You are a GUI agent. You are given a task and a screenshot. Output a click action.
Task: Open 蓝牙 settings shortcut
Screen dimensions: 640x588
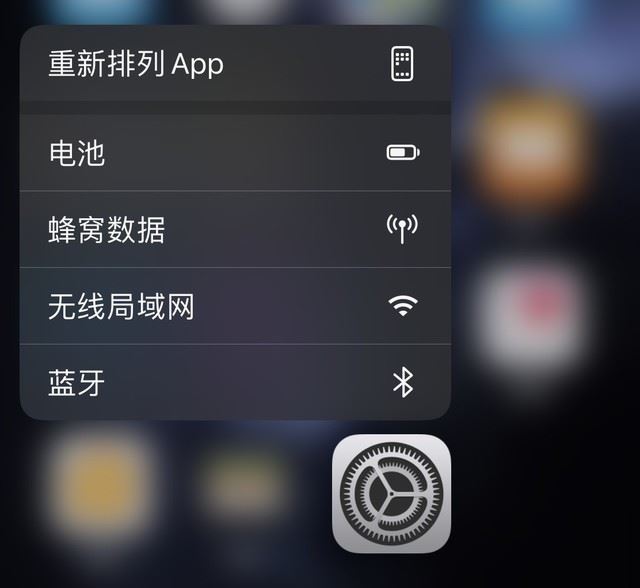pos(235,382)
